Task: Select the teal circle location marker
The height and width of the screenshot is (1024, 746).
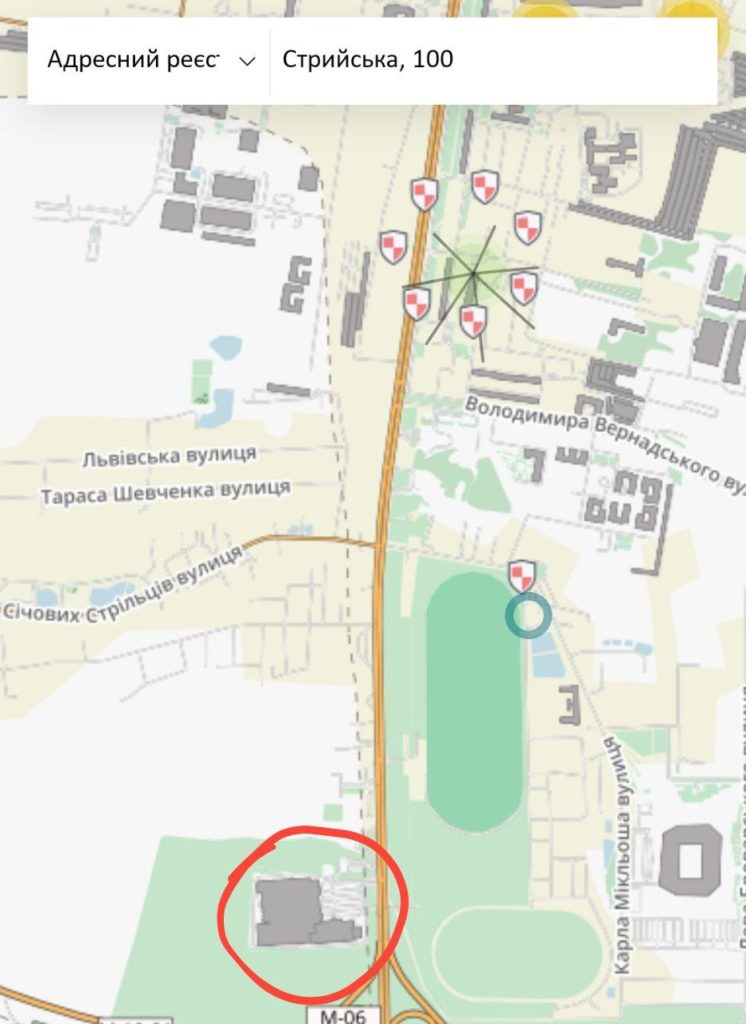Action: coord(528,615)
